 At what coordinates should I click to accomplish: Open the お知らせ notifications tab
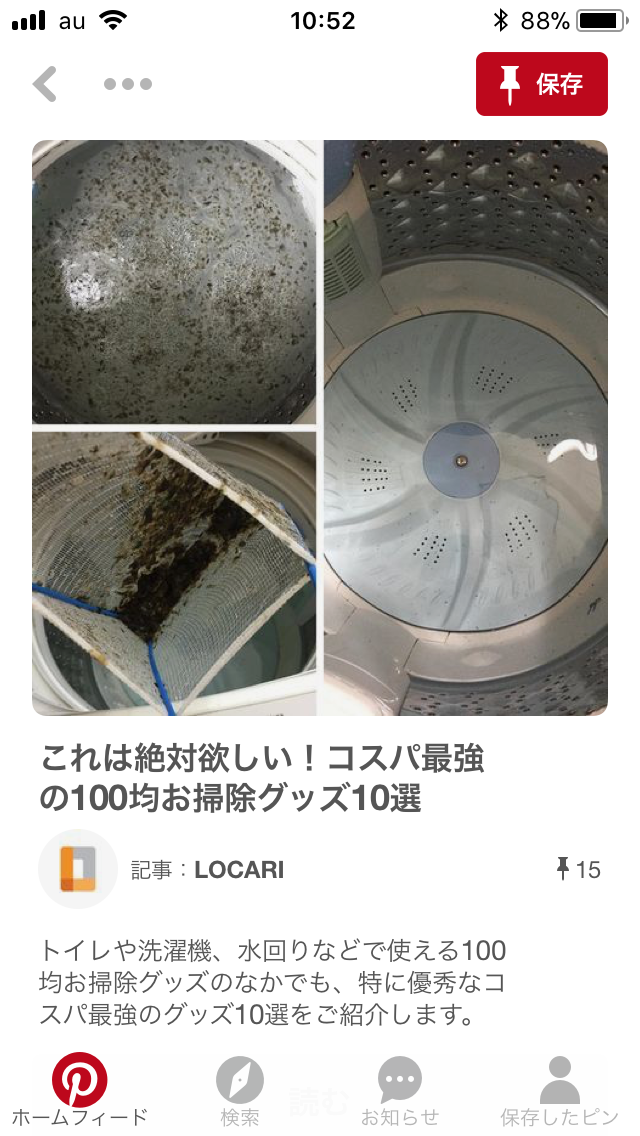(x=400, y=1090)
